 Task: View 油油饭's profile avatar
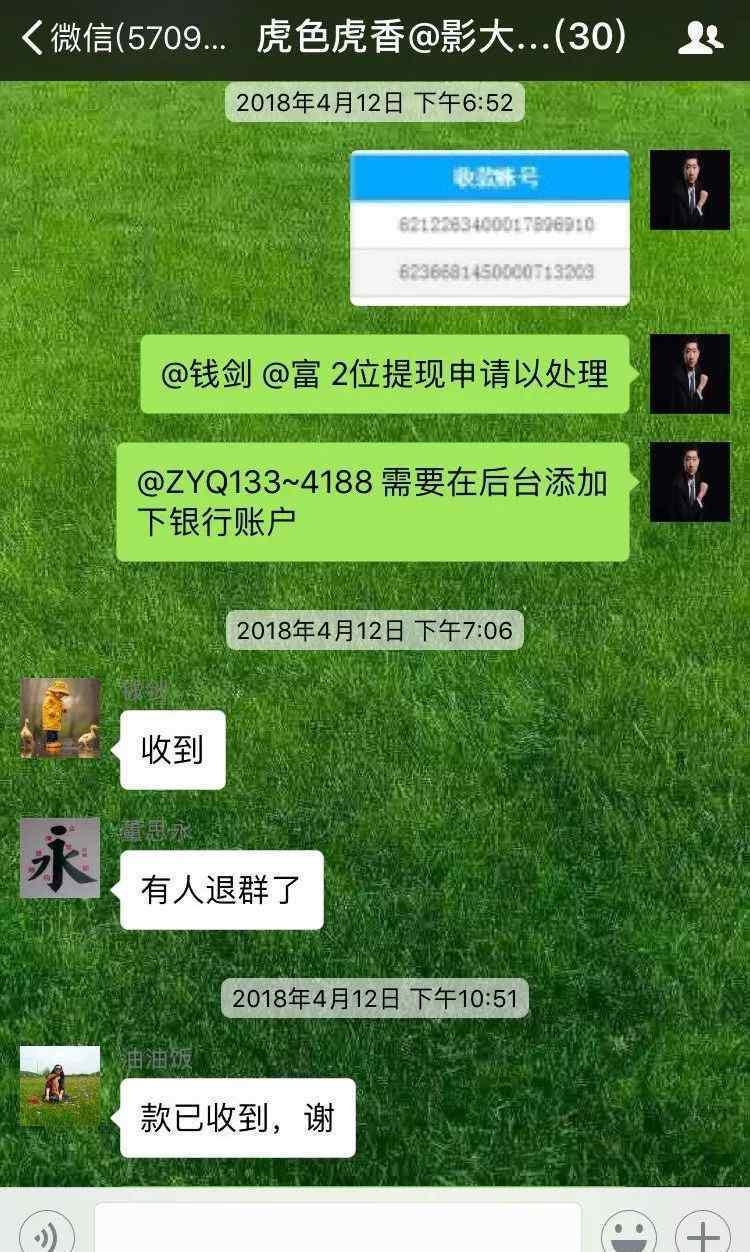click(x=60, y=1086)
